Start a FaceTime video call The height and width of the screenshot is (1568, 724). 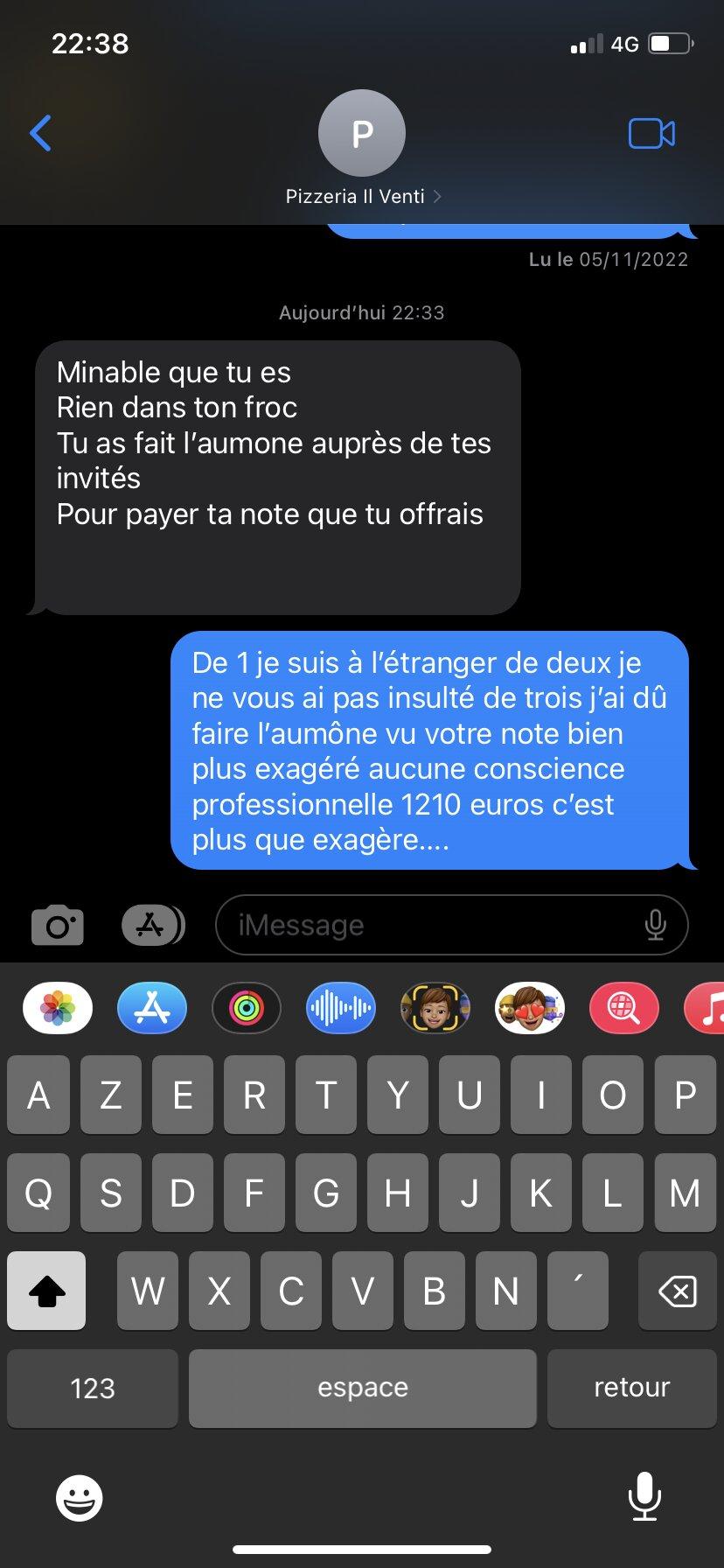(x=651, y=133)
